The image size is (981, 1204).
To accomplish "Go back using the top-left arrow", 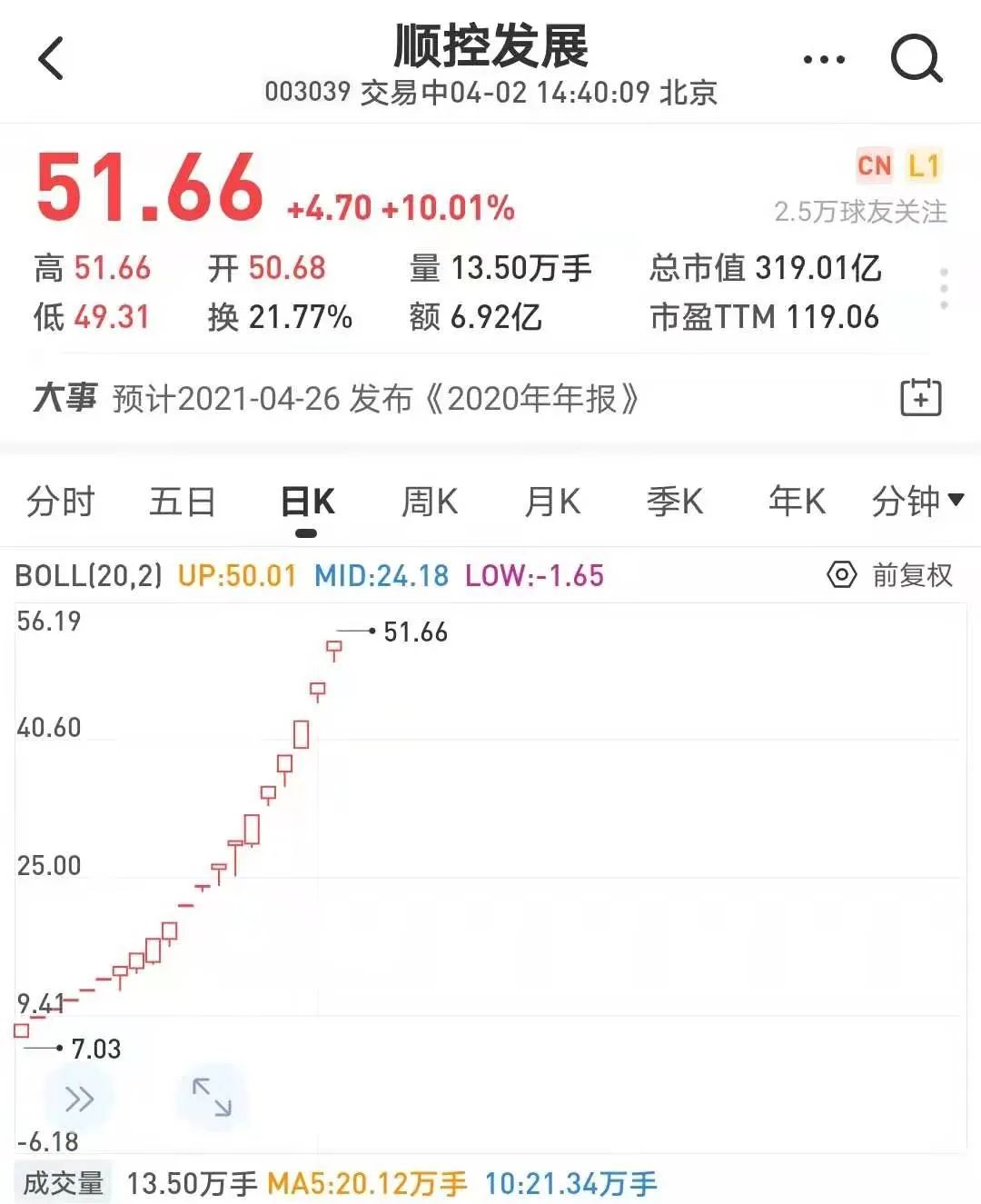I will 51,59.
